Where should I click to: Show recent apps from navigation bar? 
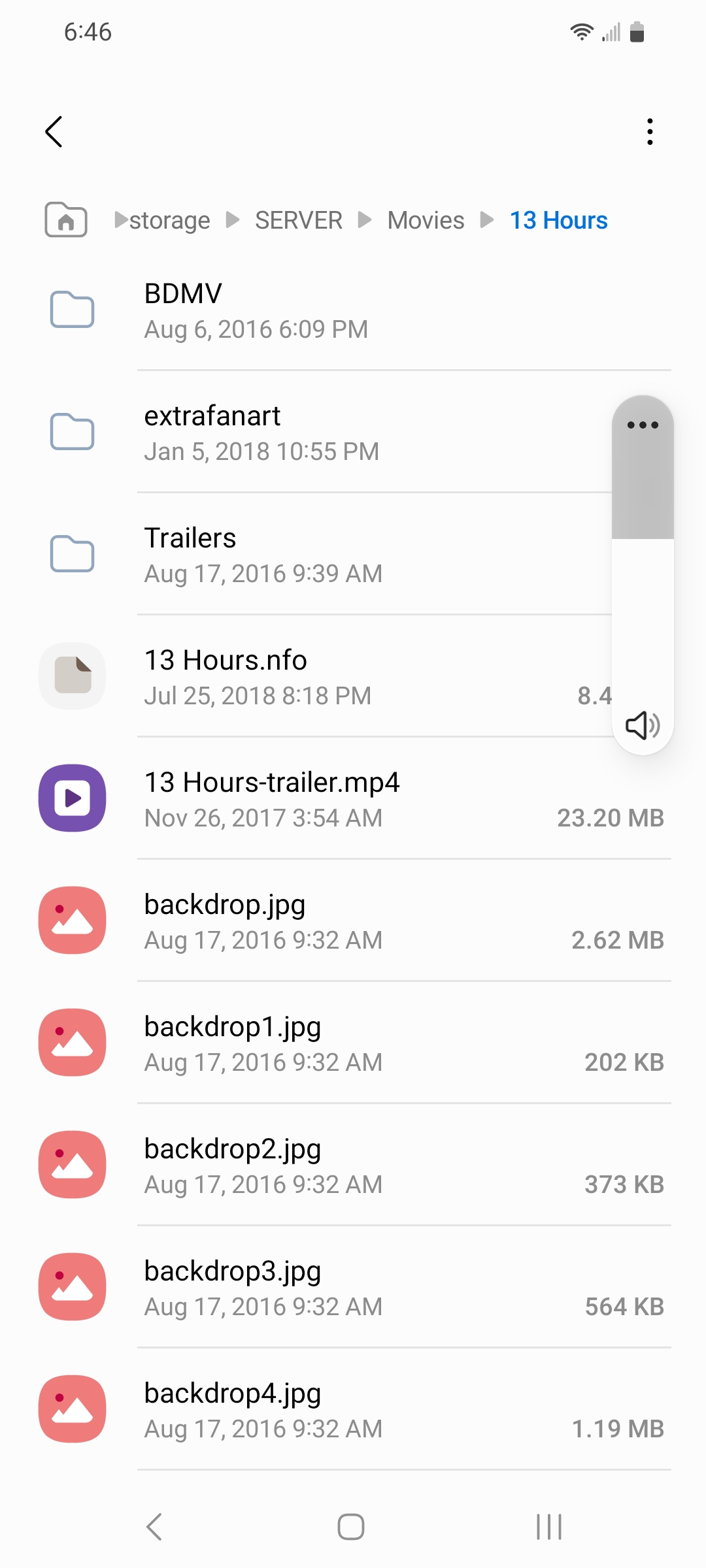click(548, 1527)
